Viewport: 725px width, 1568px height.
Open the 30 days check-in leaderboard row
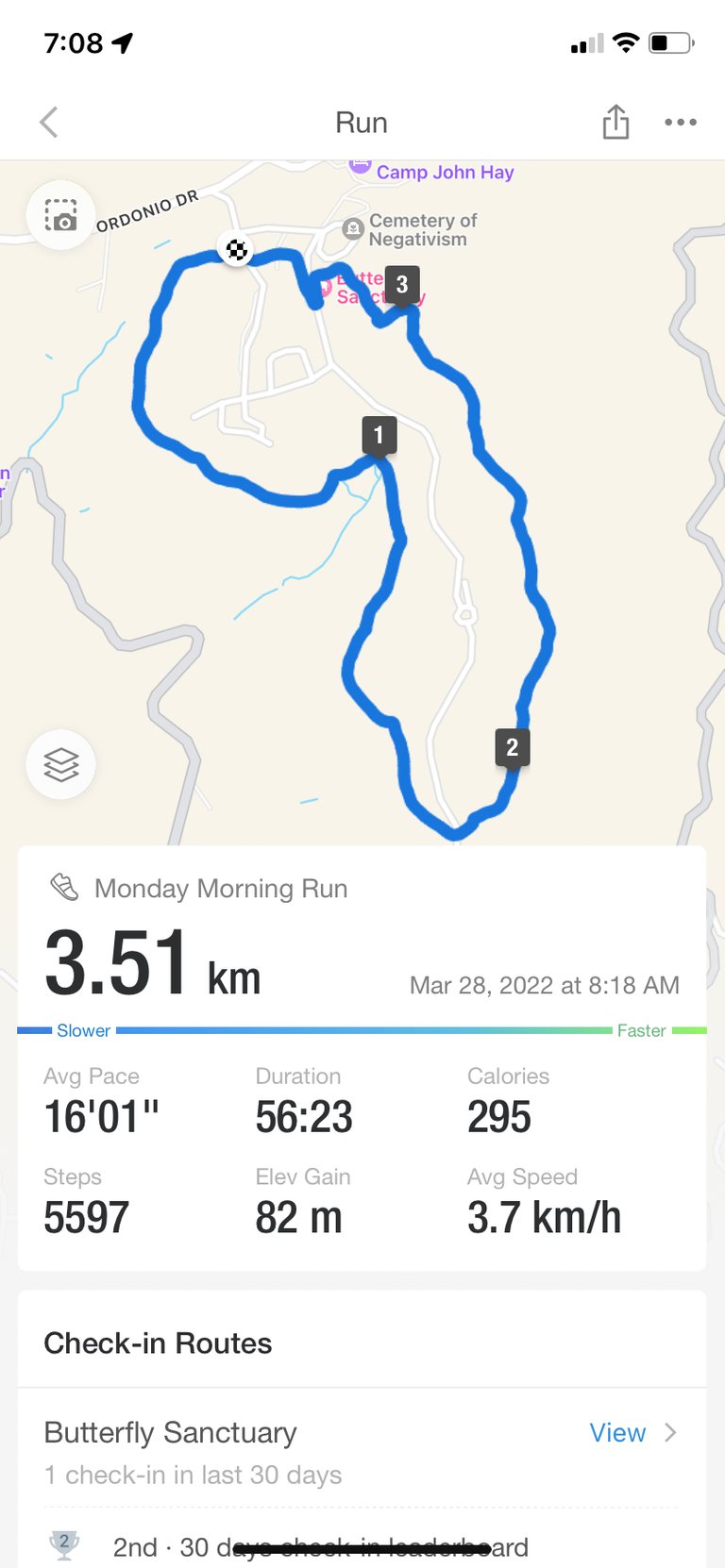tap(362, 1547)
